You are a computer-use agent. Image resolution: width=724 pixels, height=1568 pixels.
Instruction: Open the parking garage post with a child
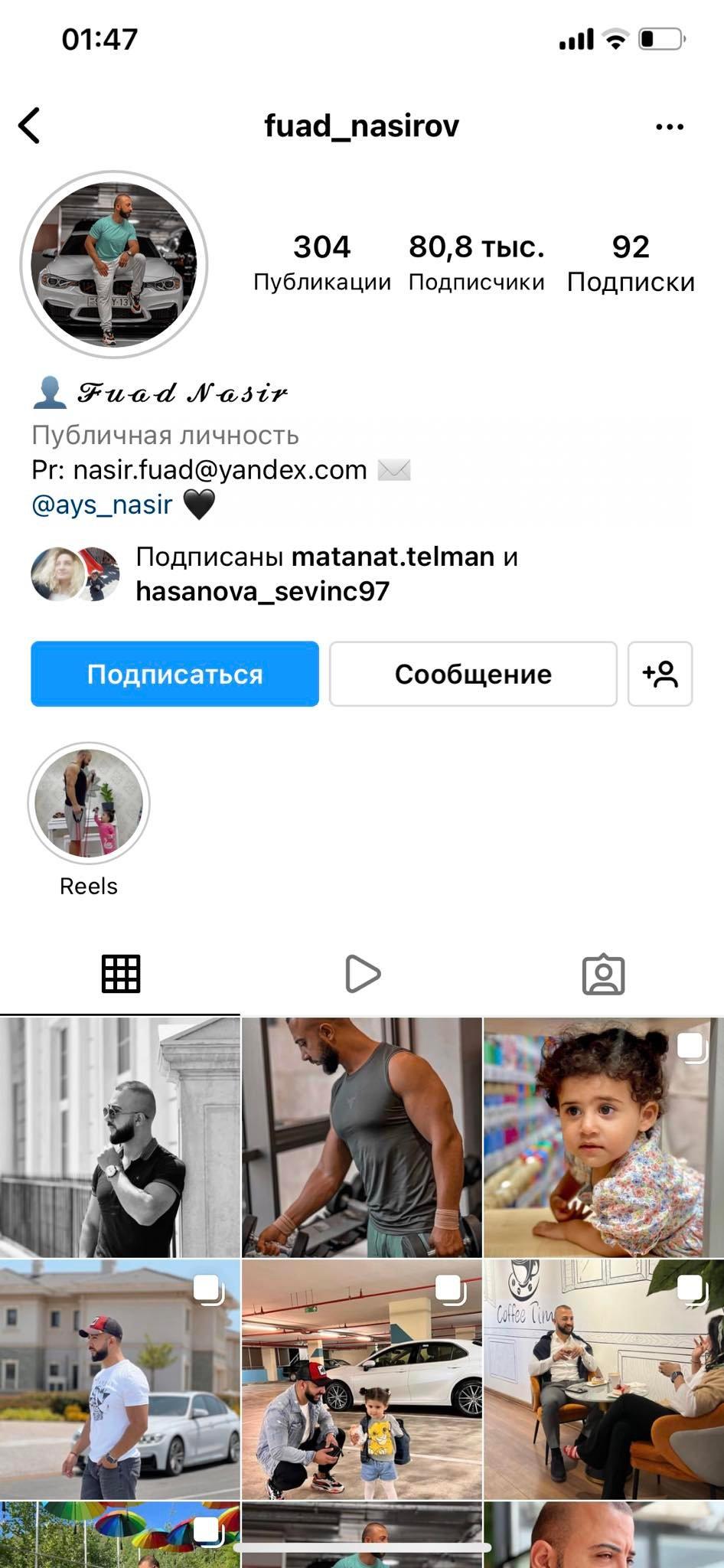(362, 1380)
